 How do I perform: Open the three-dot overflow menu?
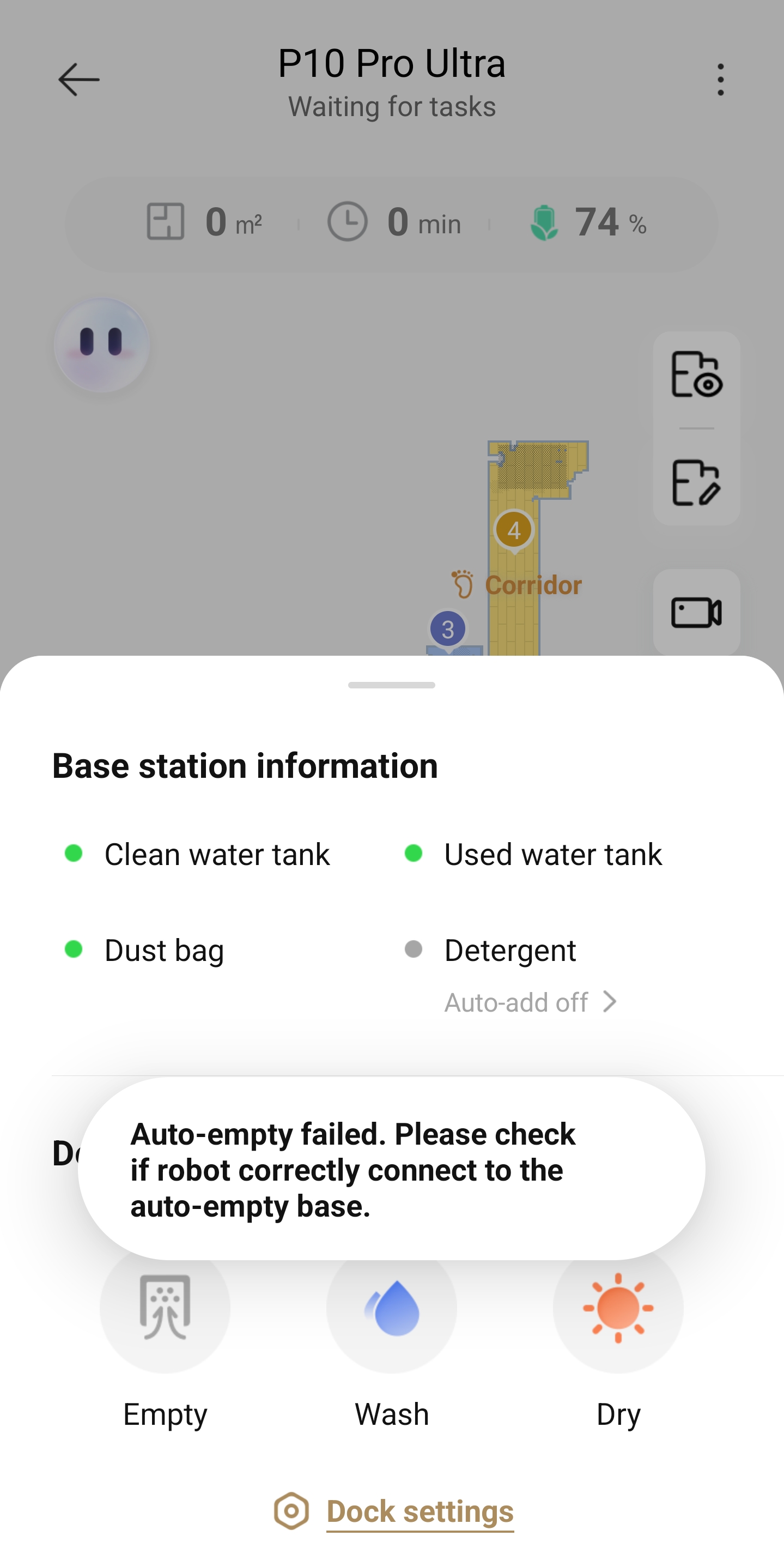(x=720, y=80)
